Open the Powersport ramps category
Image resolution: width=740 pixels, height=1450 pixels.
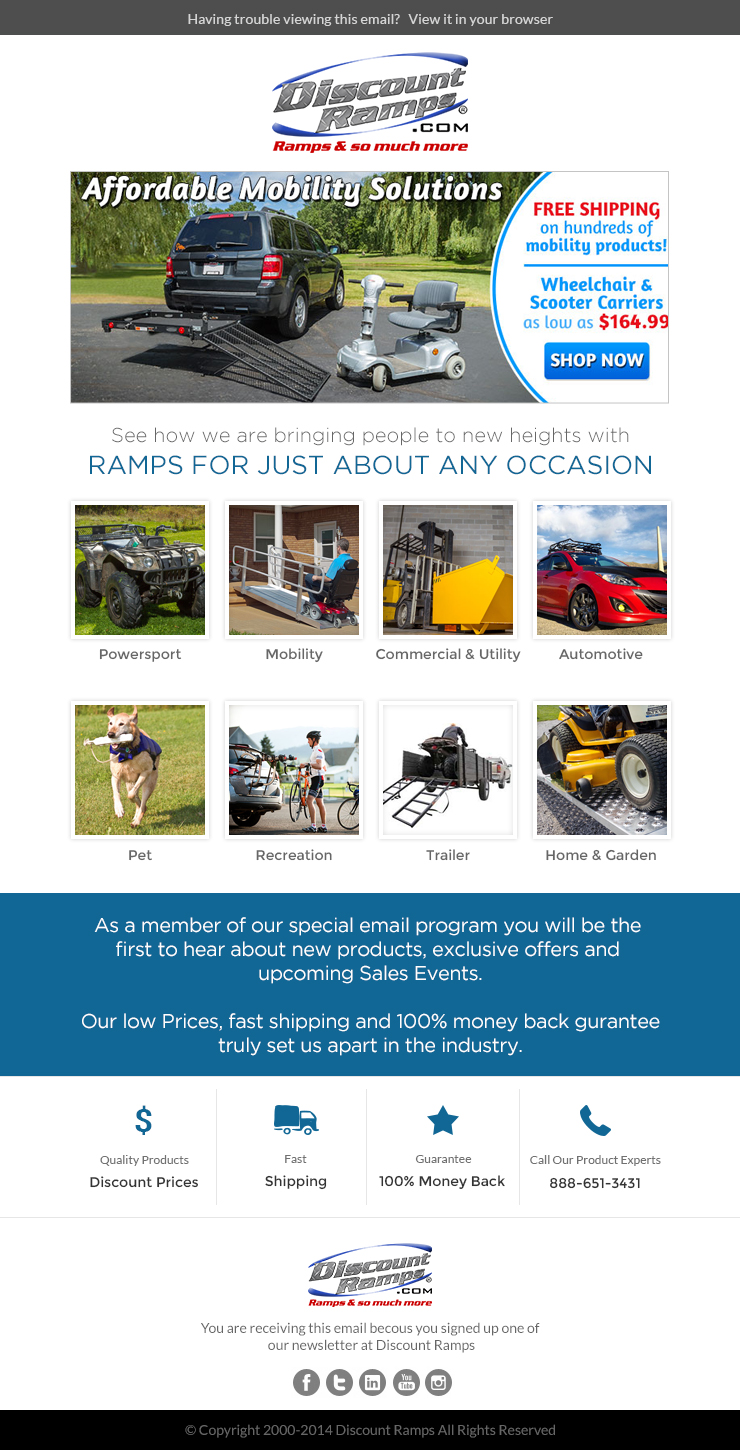[140, 570]
